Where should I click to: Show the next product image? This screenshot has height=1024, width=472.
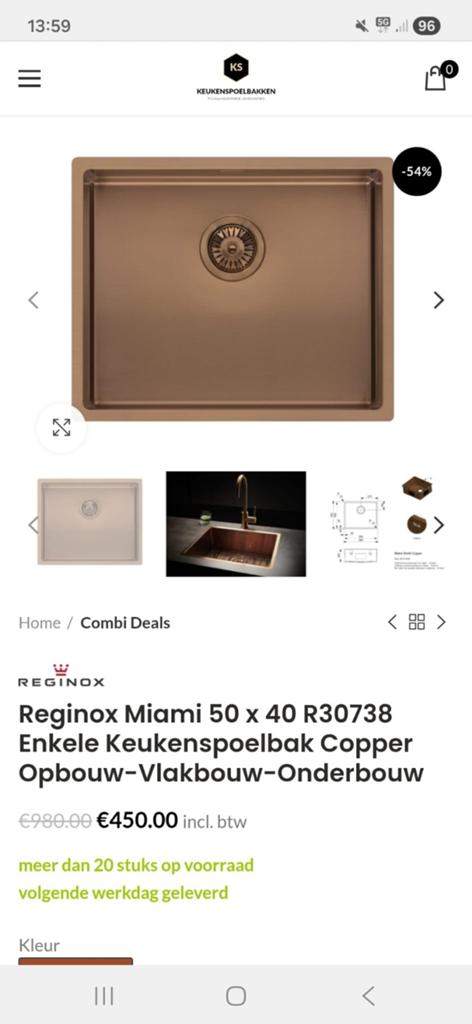click(439, 300)
